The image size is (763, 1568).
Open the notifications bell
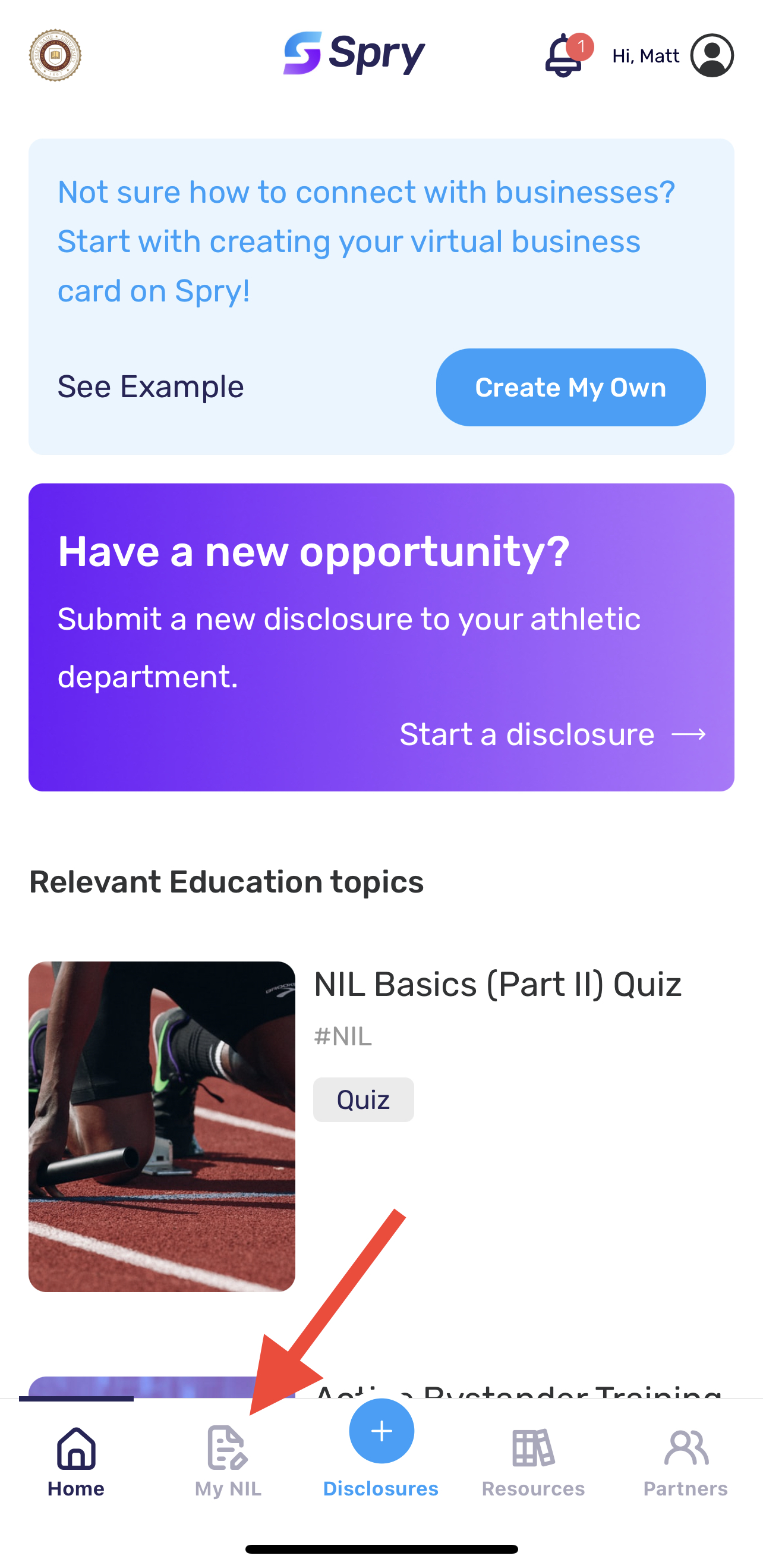tap(564, 56)
